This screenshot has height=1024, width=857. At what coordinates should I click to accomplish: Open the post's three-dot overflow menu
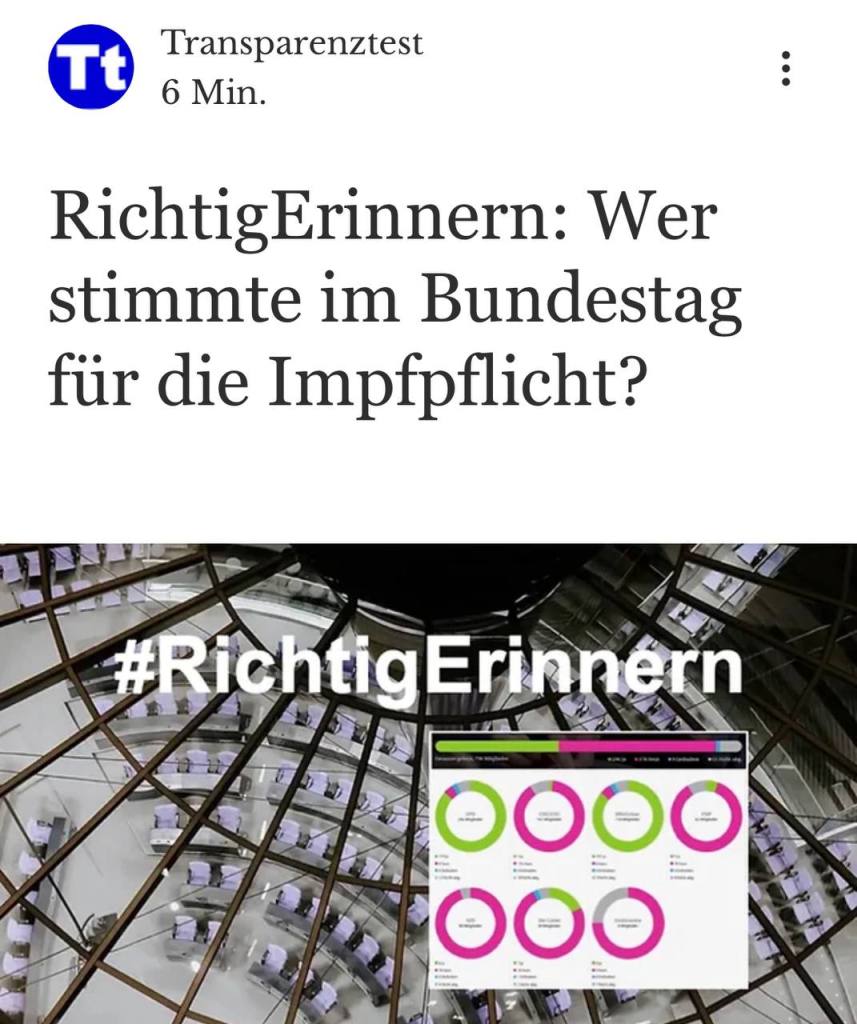[x=786, y=67]
